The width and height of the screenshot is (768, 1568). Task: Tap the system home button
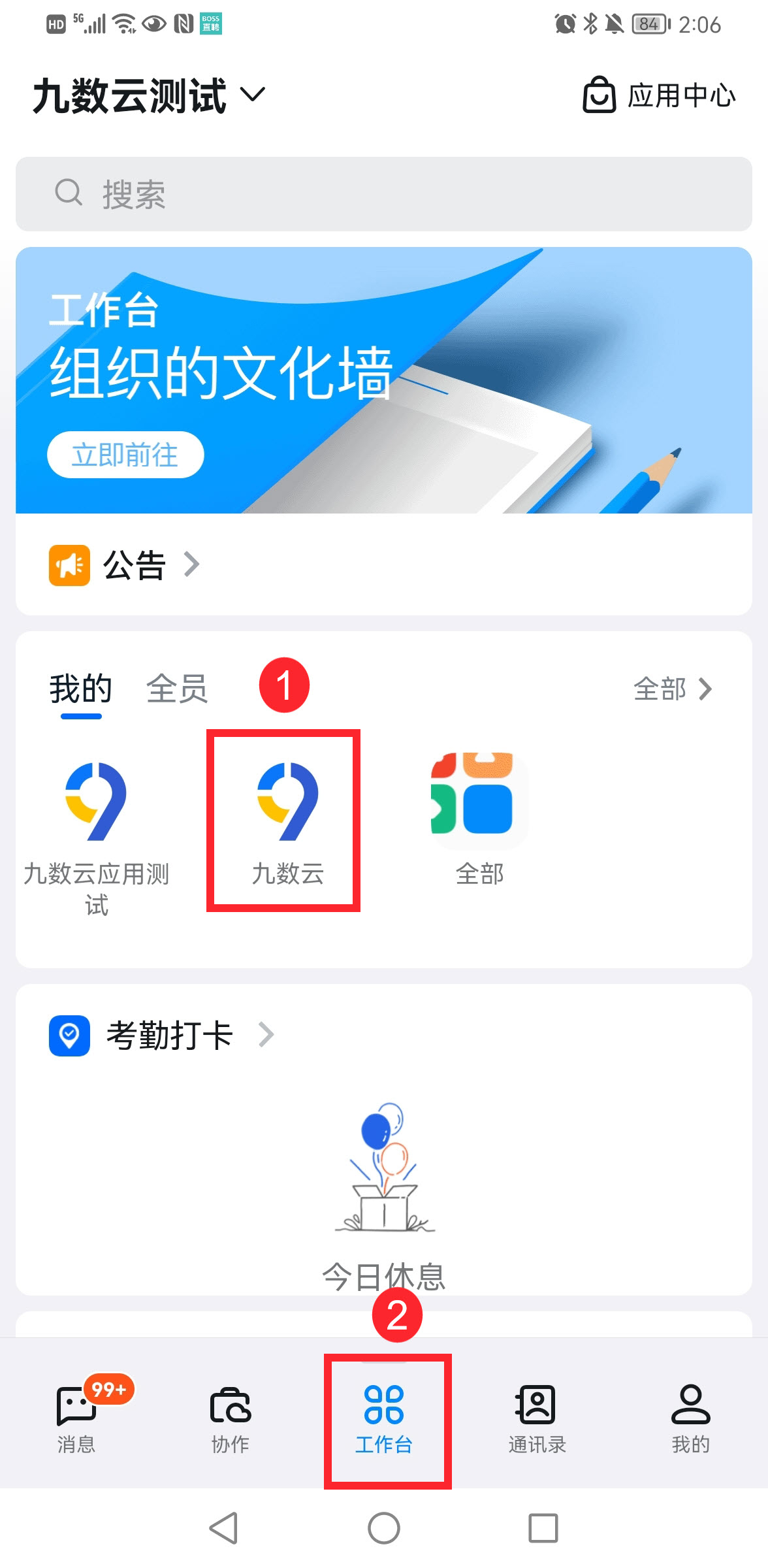coord(384,1528)
